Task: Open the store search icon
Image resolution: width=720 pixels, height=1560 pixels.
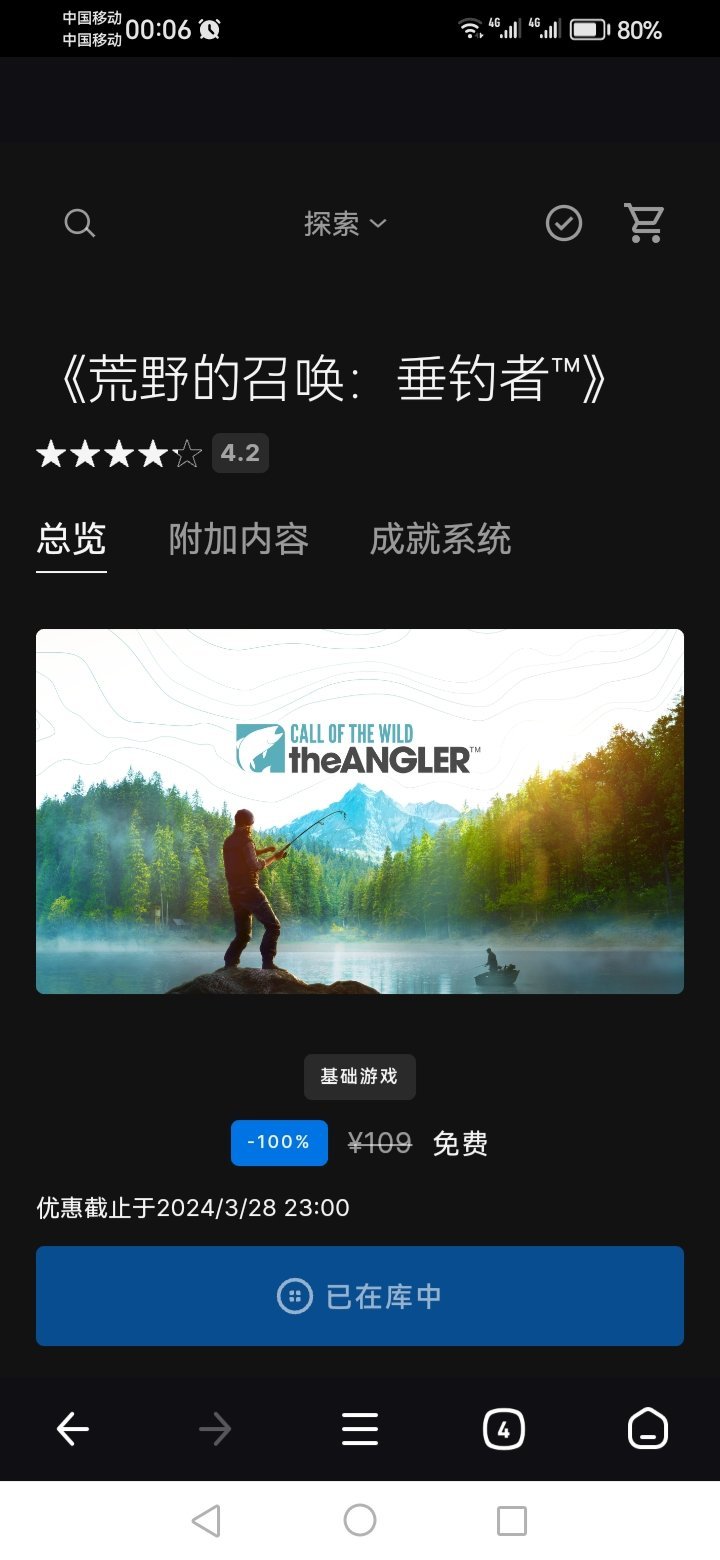Action: pyautogui.click(x=79, y=223)
